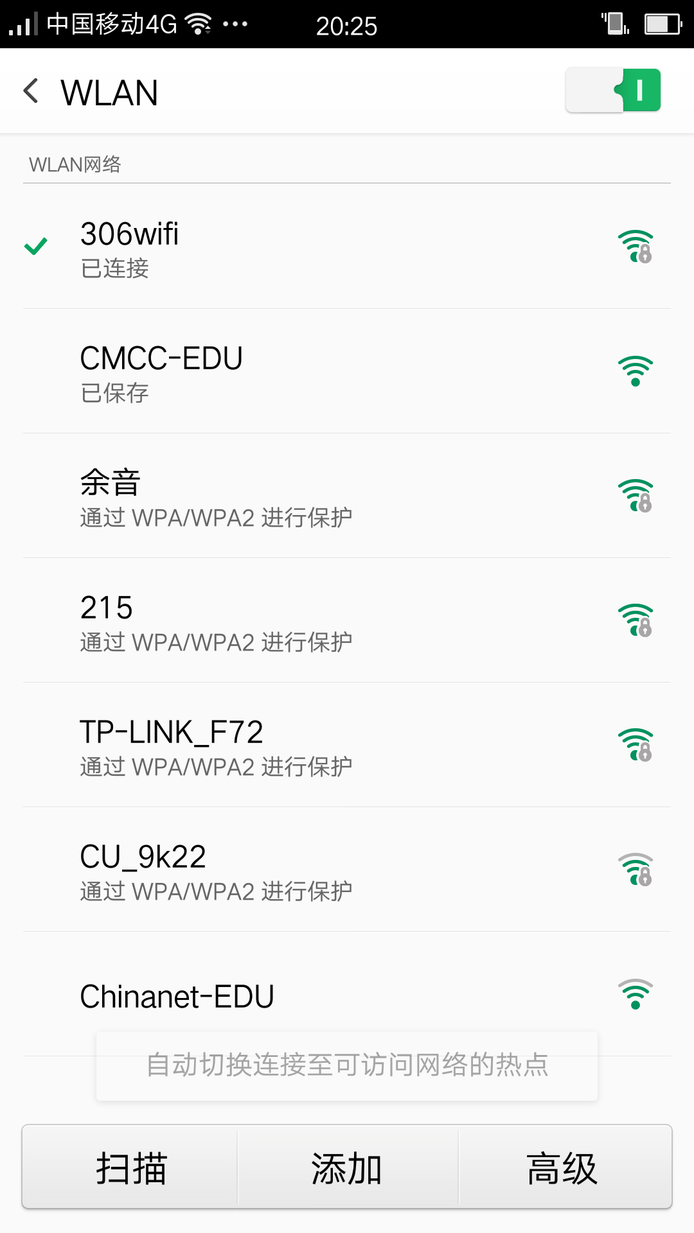694x1233 pixels.
Task: Select the saved CMCC-EDU network
Action: [346, 372]
